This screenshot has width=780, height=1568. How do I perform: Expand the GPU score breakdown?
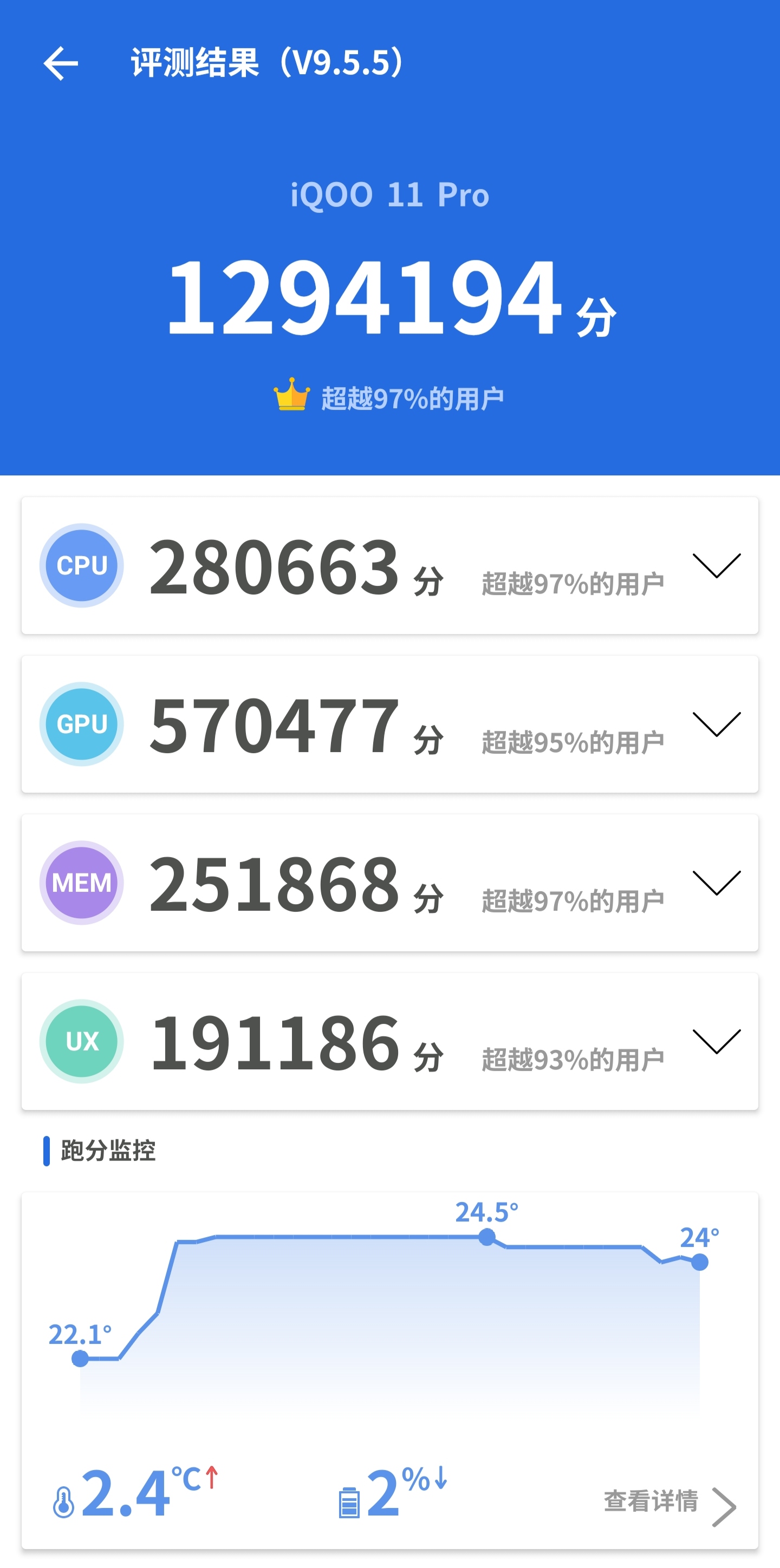click(x=716, y=724)
